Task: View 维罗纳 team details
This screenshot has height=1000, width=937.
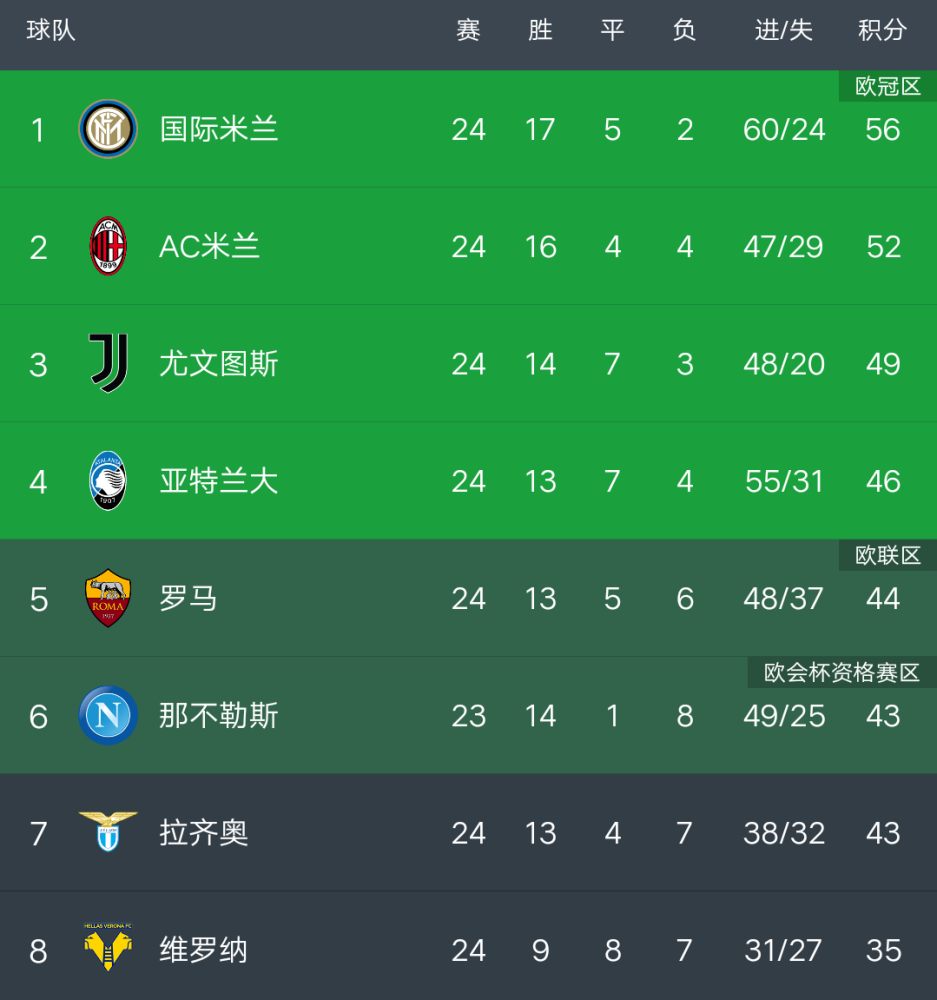Action: click(x=468, y=946)
